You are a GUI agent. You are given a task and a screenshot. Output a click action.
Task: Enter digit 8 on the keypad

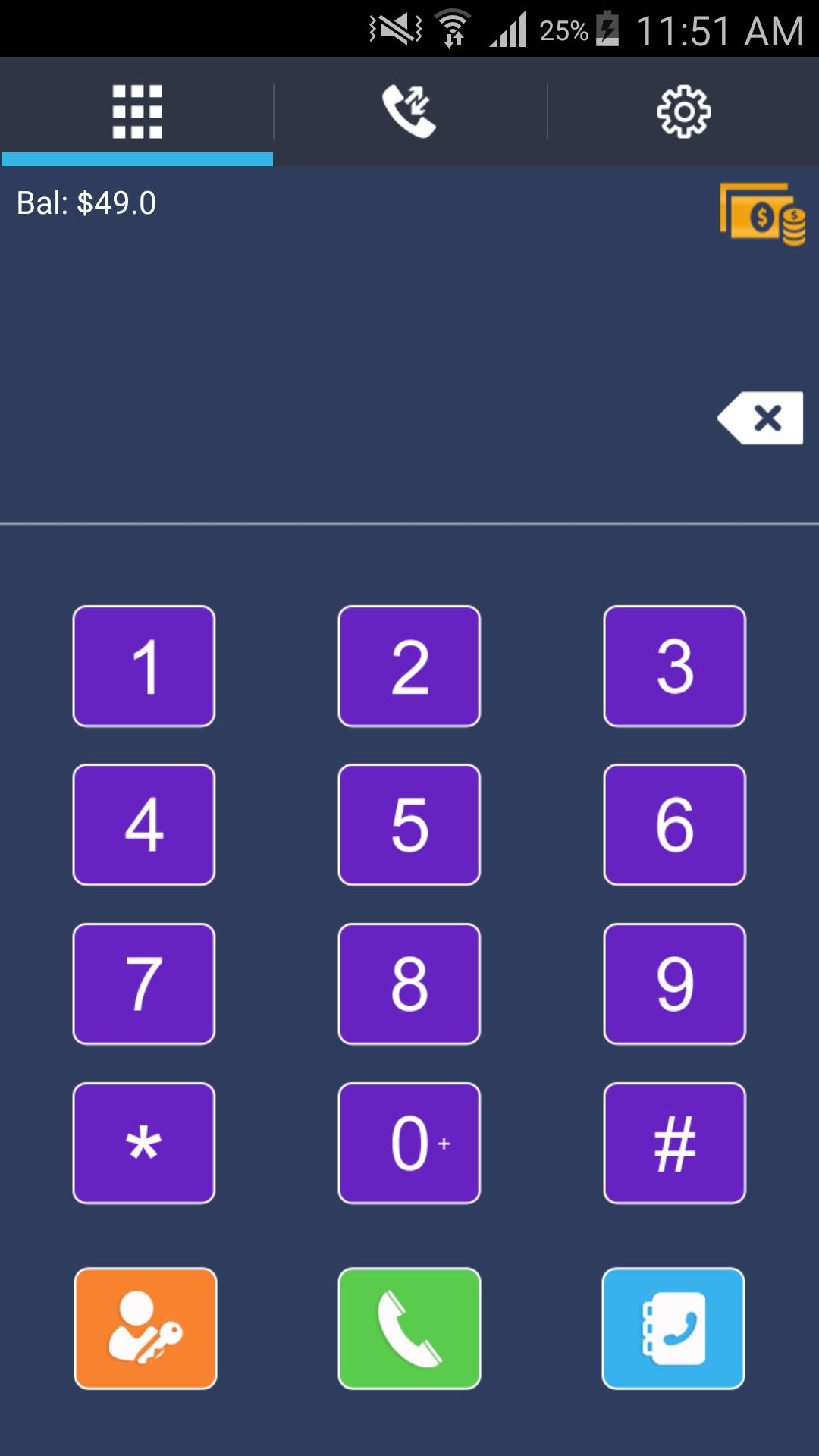pos(409,984)
